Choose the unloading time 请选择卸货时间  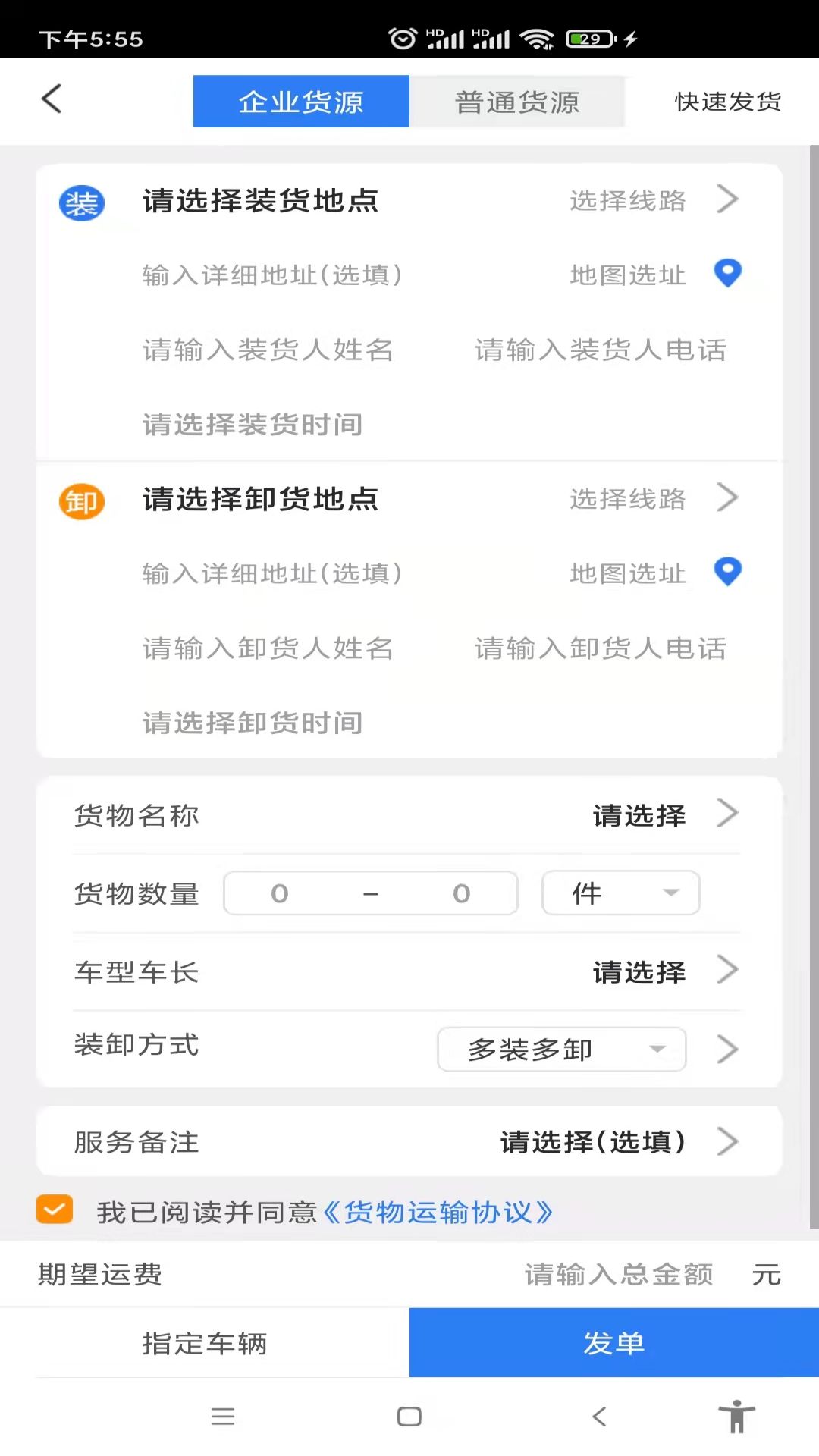pos(253,723)
